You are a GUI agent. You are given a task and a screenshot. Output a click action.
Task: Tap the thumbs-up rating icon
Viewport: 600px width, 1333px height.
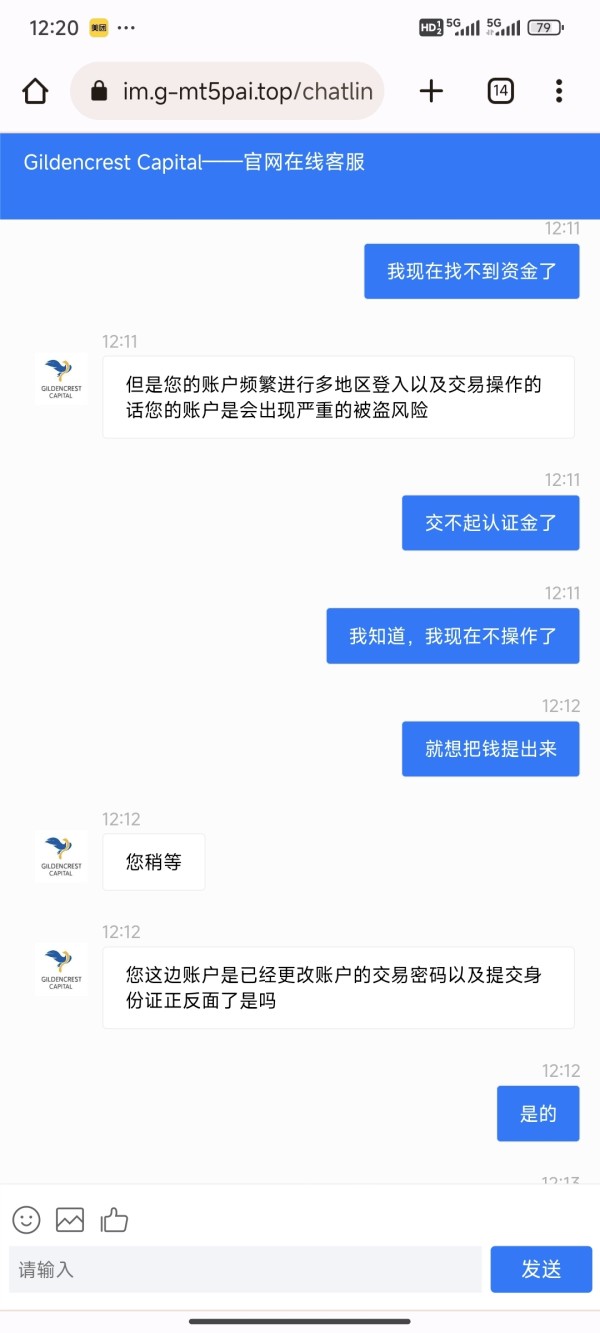[x=114, y=1219]
